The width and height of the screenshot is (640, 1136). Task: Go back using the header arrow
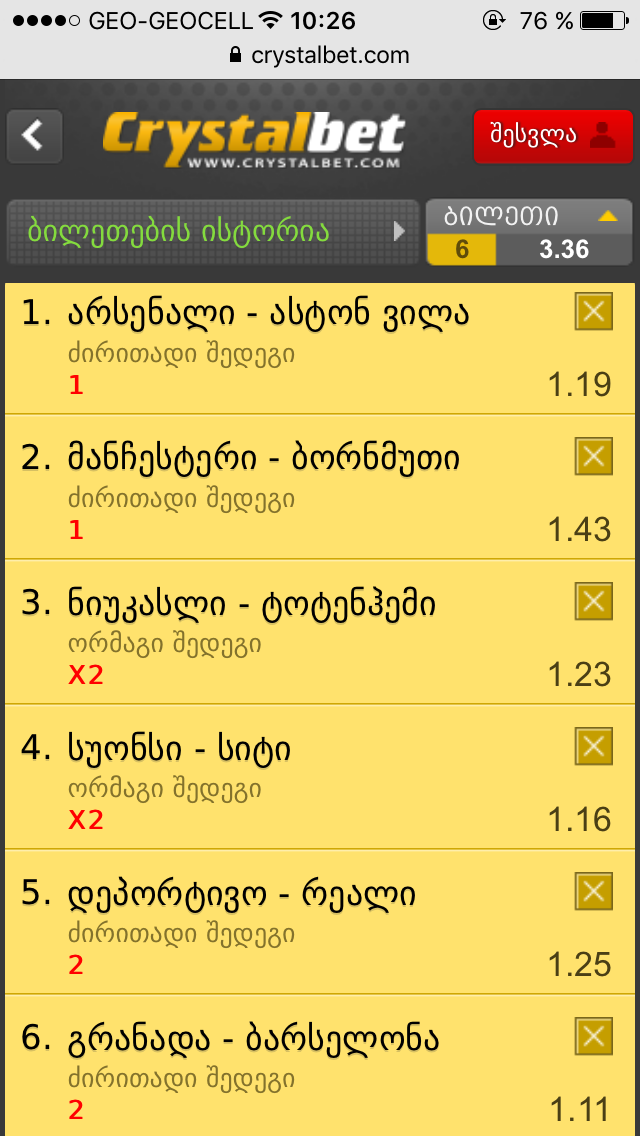[35, 136]
